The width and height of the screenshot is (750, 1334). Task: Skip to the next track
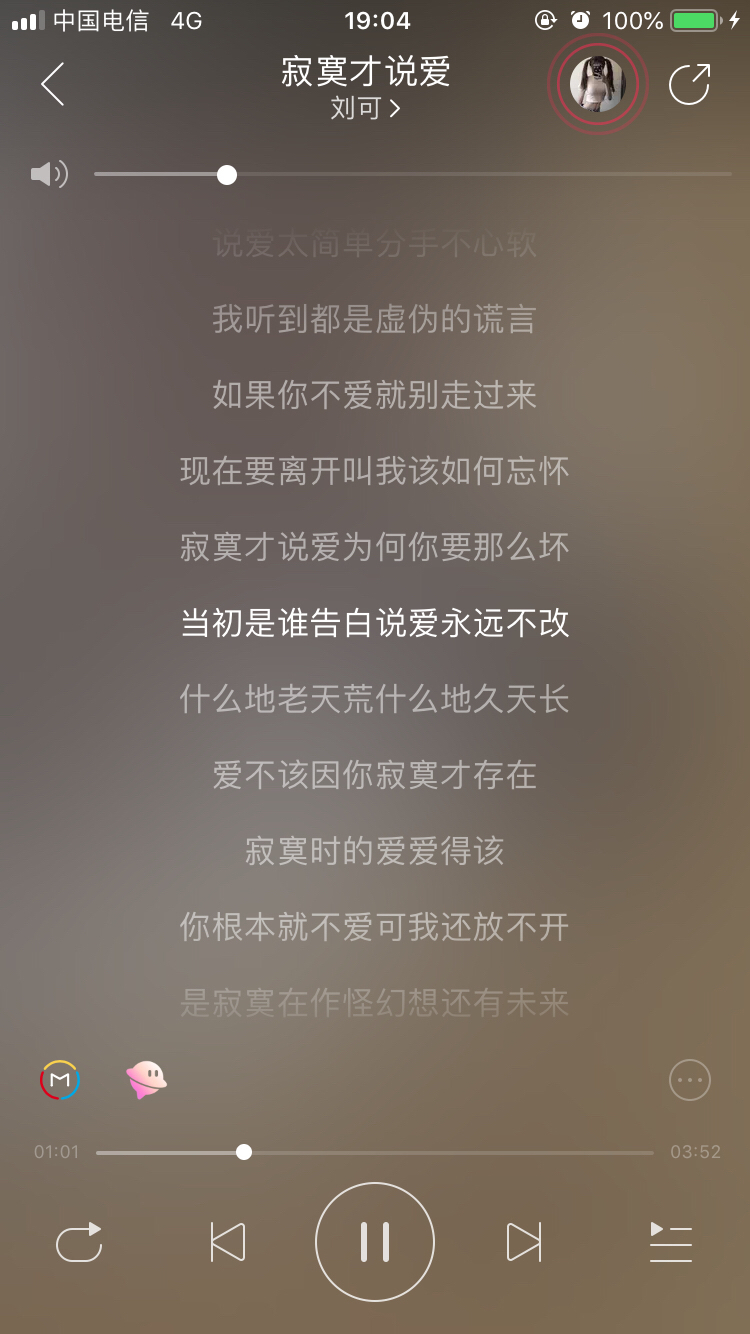pos(523,1242)
